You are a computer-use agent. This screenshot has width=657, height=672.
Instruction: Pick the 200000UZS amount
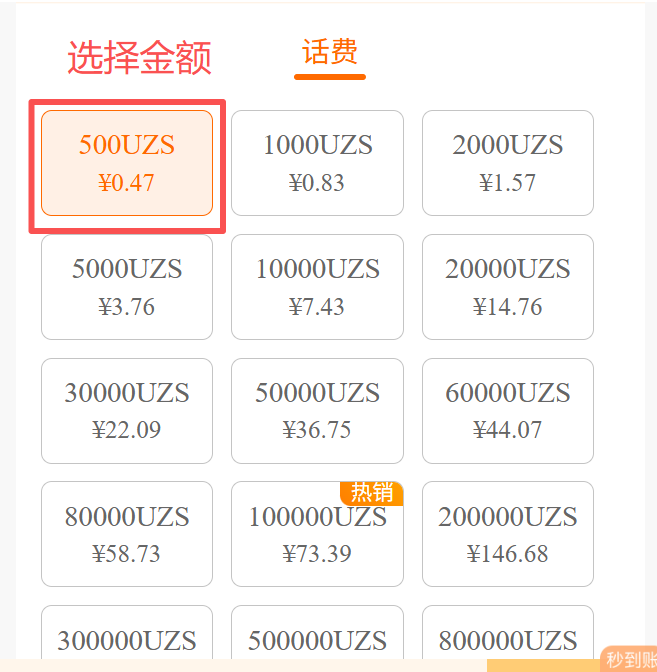coord(507,534)
